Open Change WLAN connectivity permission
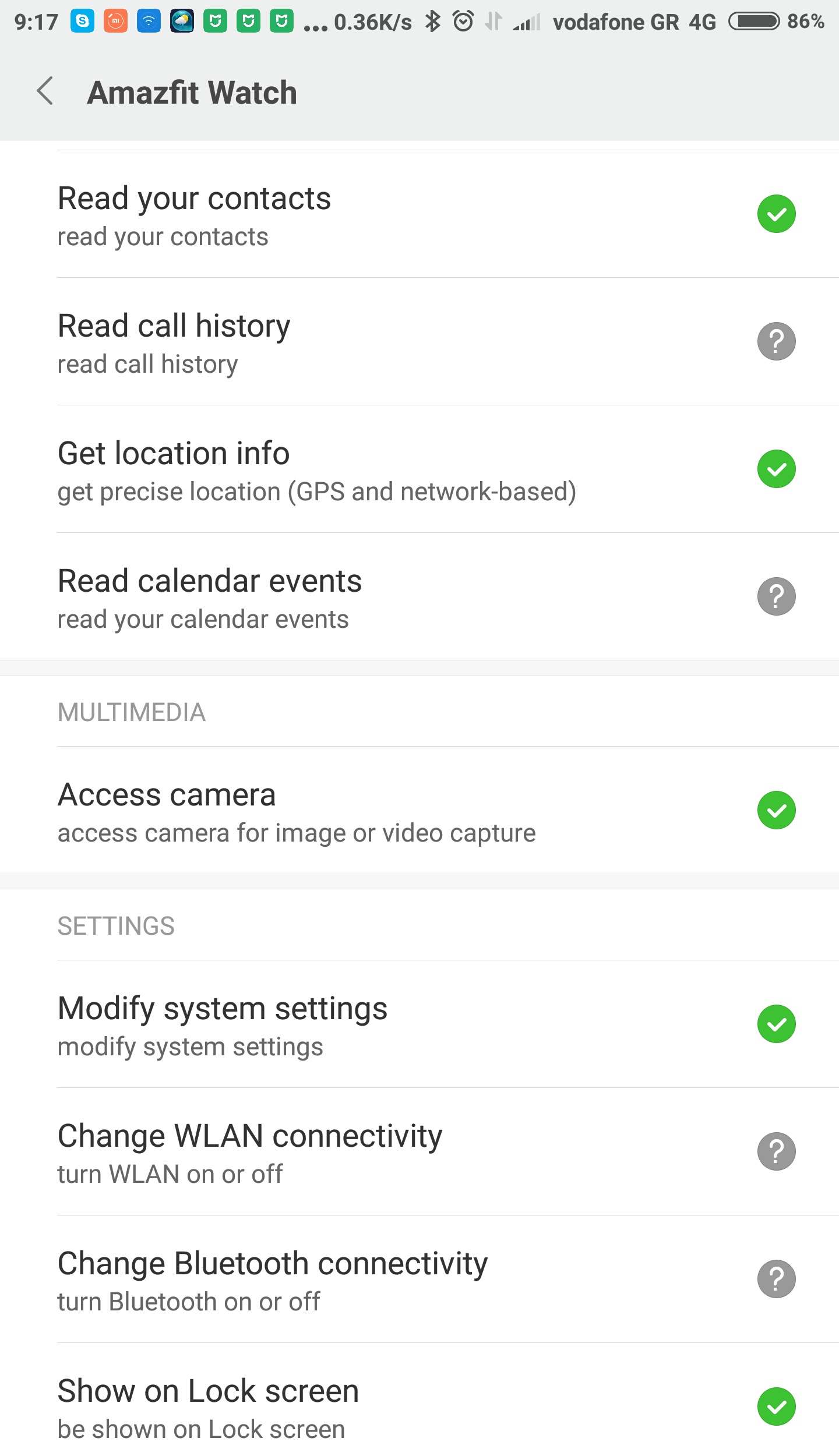Screen dimensions: 839x1456 (419, 1152)
